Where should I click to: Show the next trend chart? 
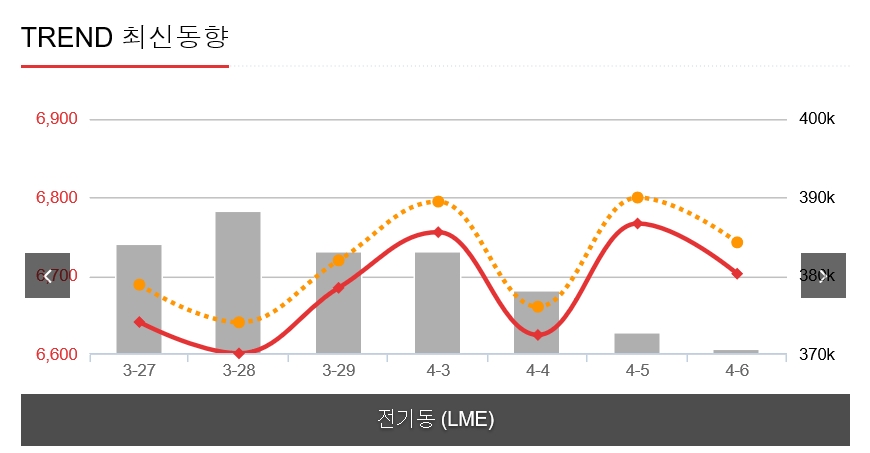pos(823,276)
